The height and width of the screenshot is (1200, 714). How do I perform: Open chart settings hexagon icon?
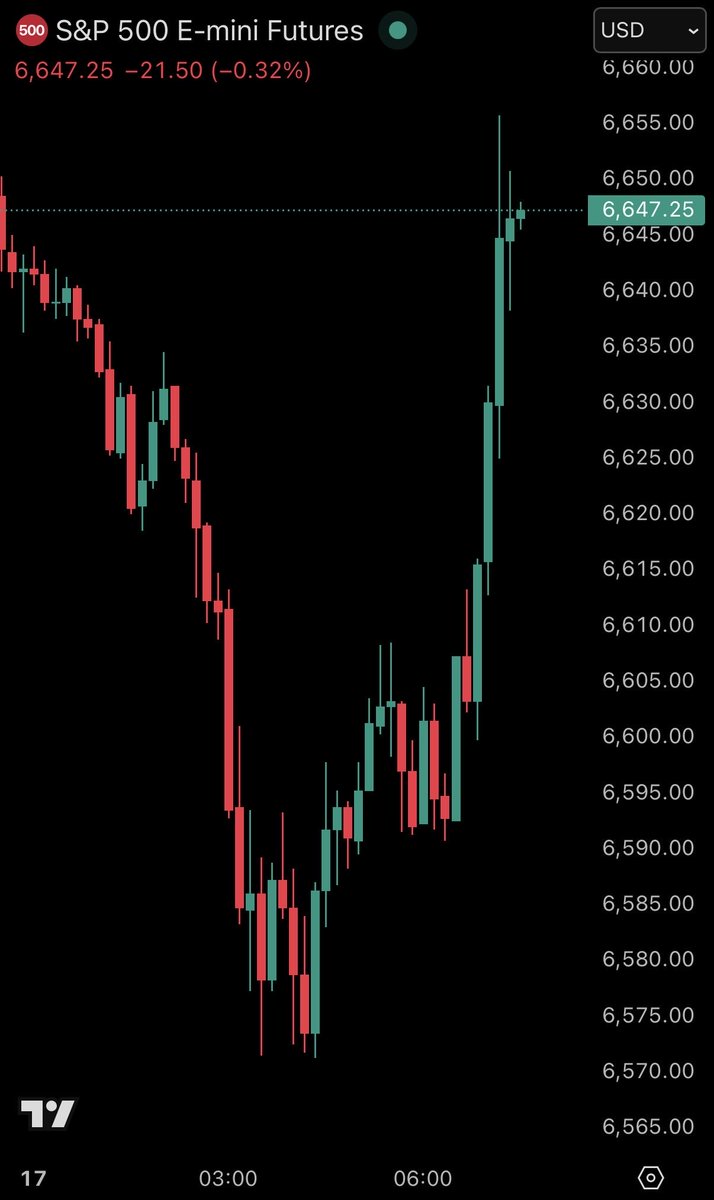pyautogui.click(x=651, y=1177)
